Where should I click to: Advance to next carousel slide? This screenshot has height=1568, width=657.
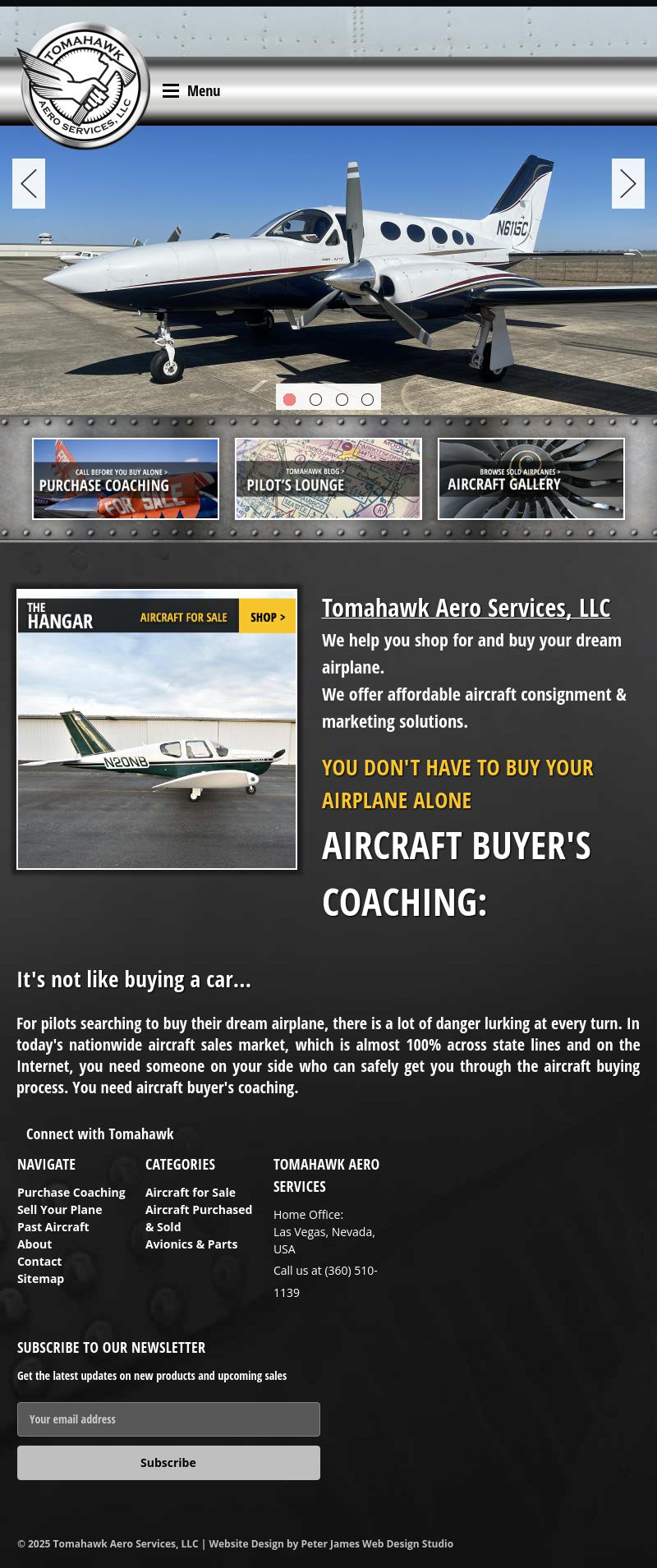pos(627,183)
